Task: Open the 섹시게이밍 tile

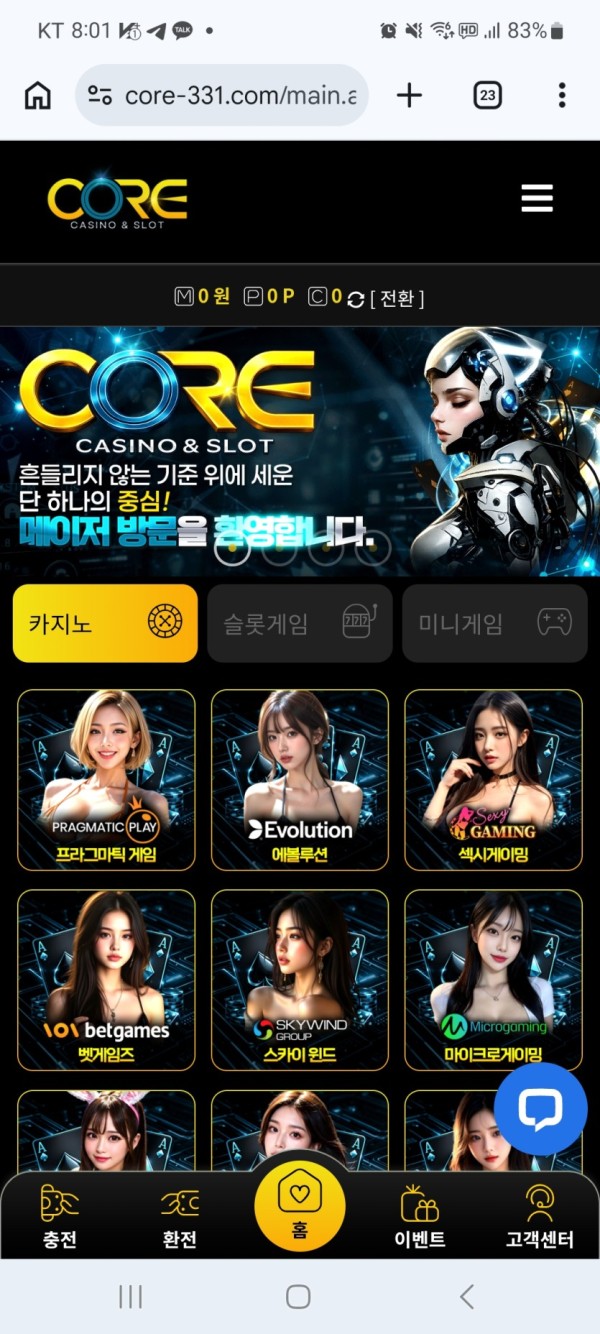Action: point(494,780)
